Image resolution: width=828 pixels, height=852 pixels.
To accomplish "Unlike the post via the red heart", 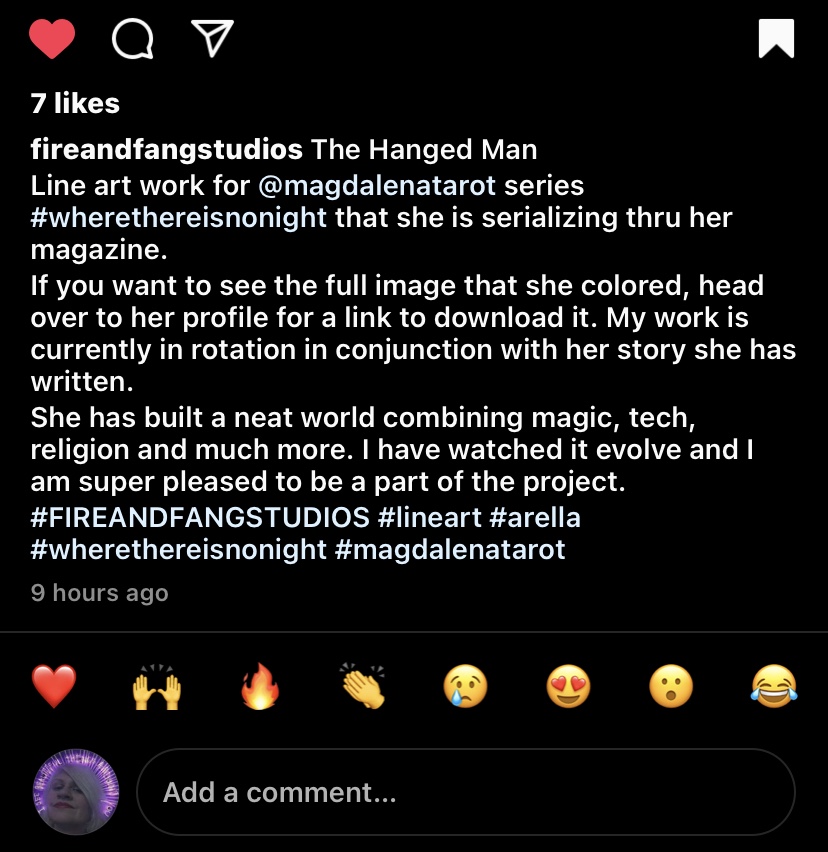I will coord(52,39).
